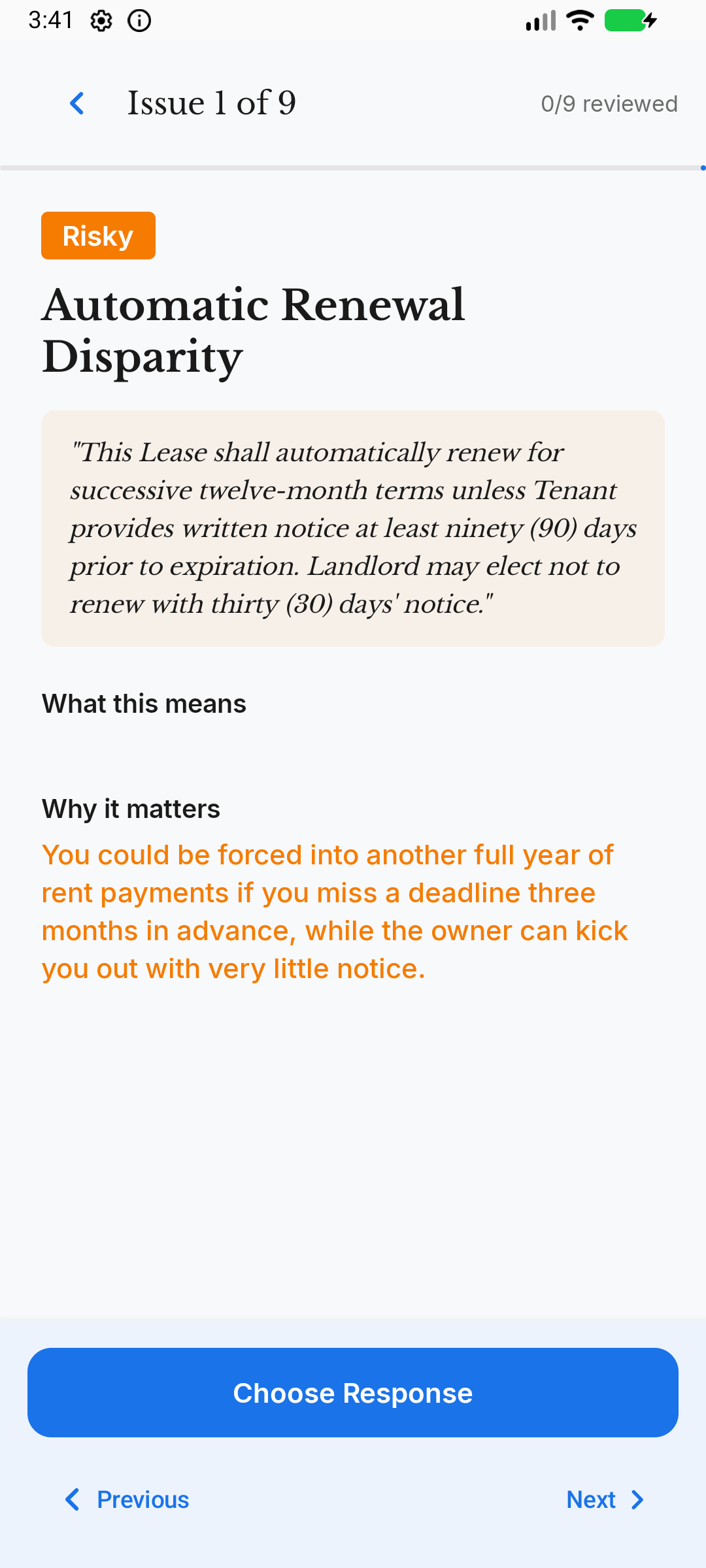Tap the Wi-Fi indicator in the status bar
The image size is (706, 1568).
click(579, 20)
